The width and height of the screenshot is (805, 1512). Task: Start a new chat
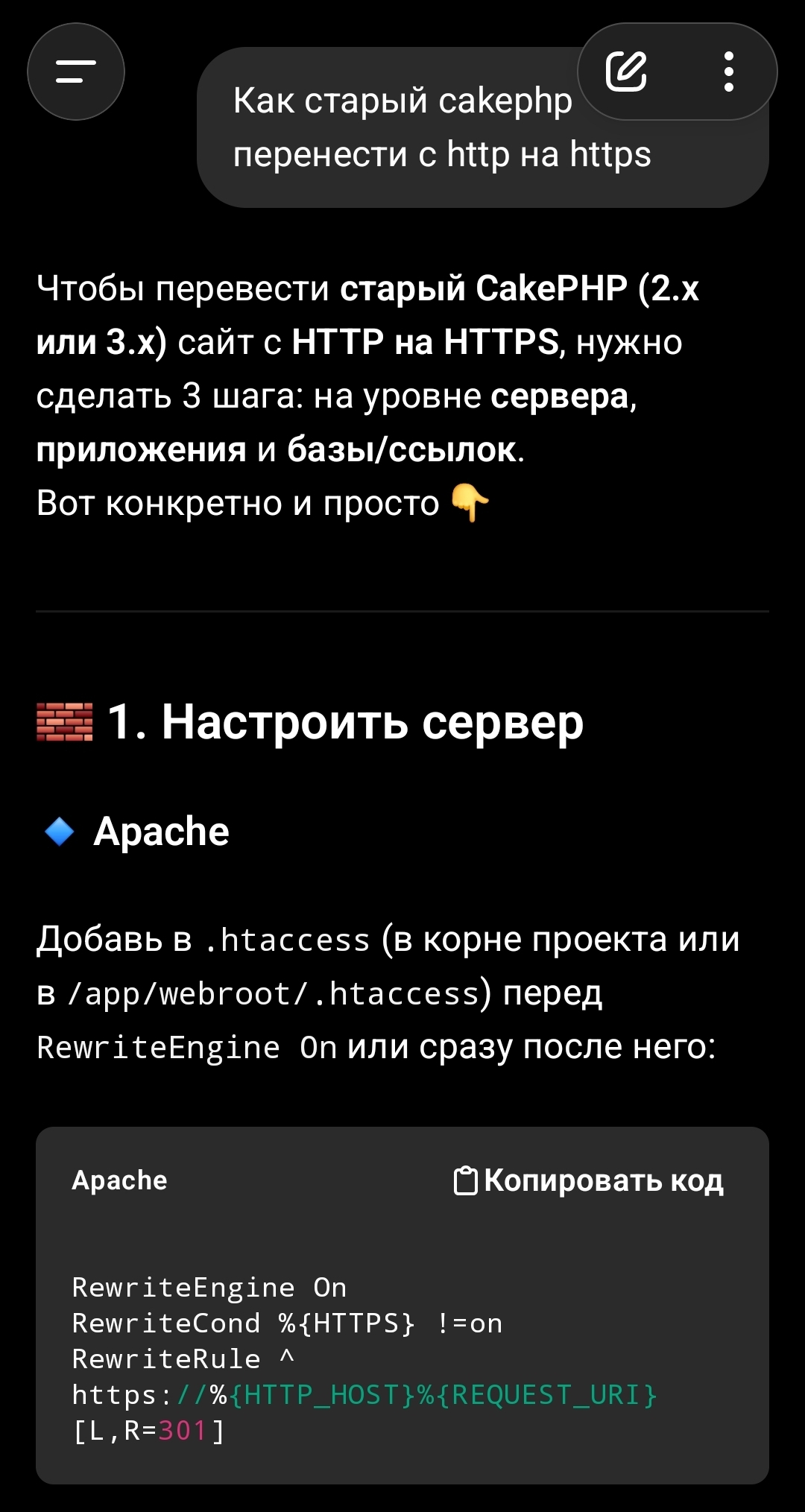coord(626,72)
